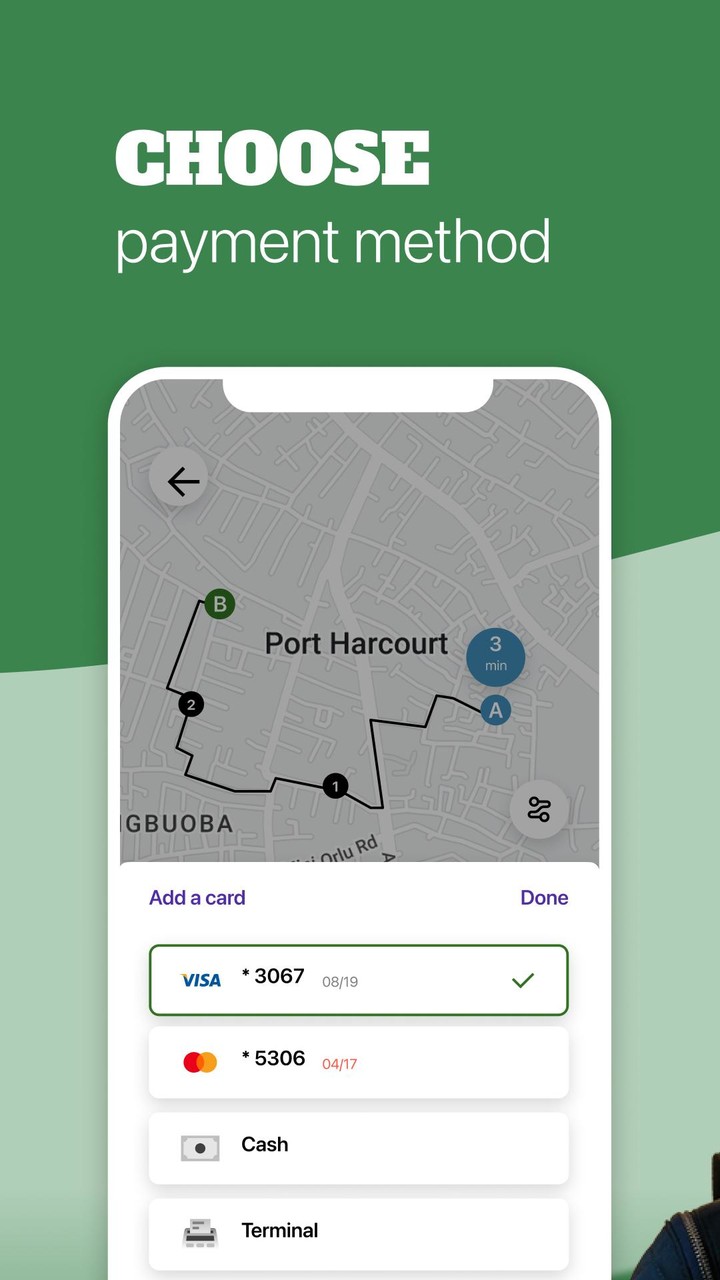Select Mastercard ending 5306 as payment
The width and height of the screenshot is (720, 1280).
coord(358,1061)
